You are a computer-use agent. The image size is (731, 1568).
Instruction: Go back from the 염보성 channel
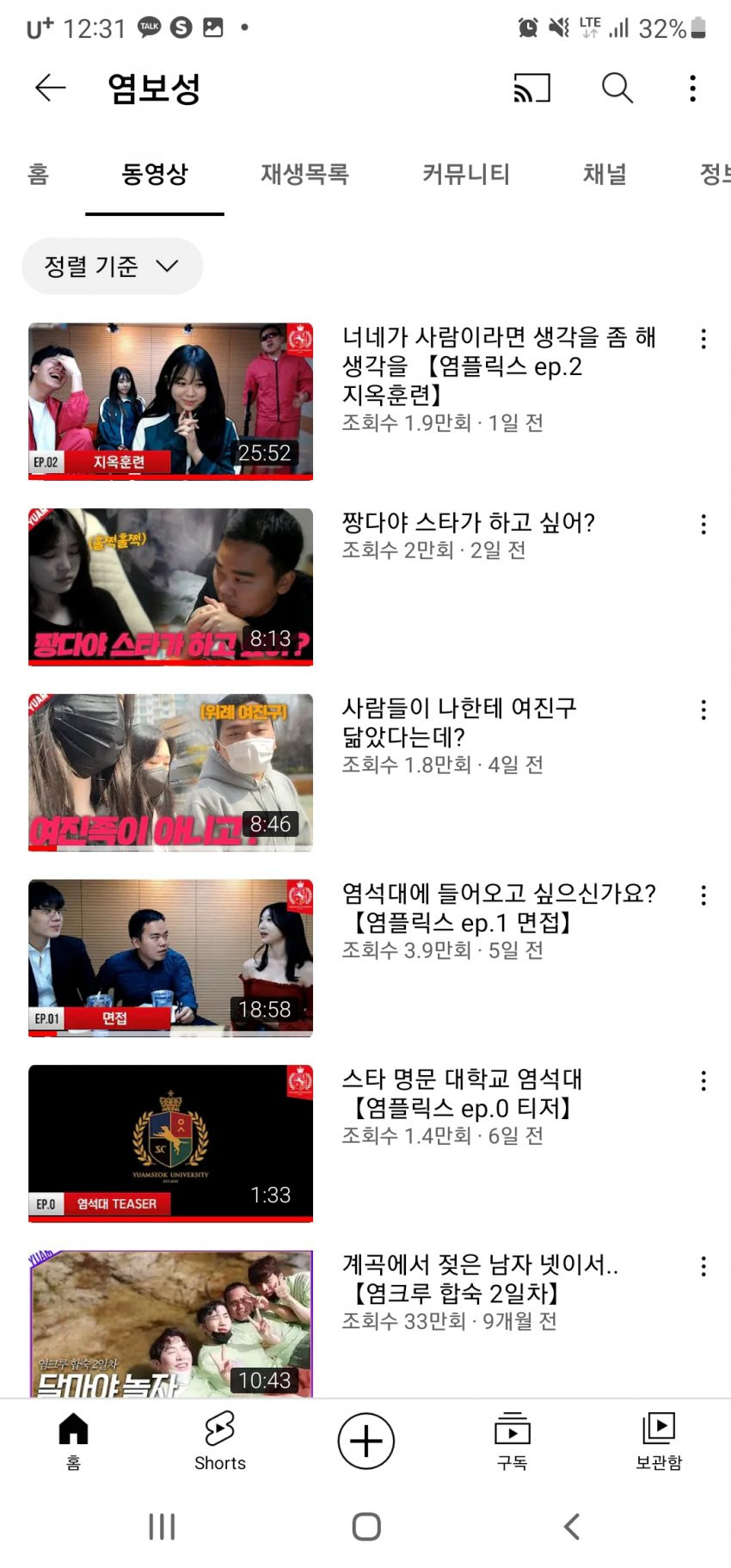(50, 88)
